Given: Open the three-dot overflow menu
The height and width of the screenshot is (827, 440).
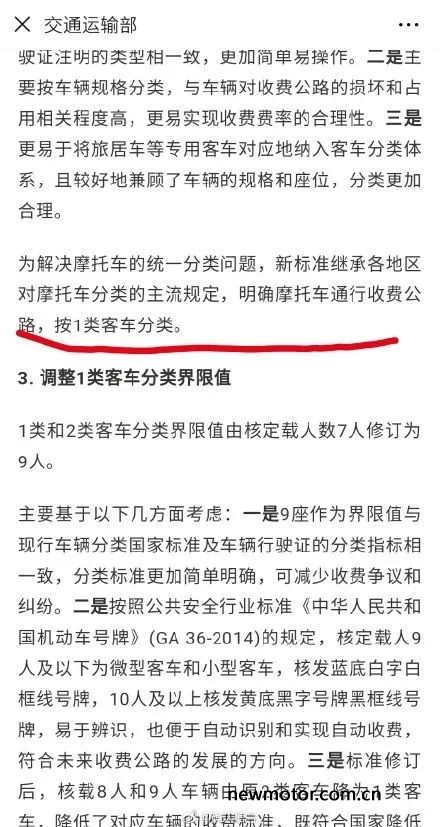Looking at the screenshot, I should click(x=408, y=25).
